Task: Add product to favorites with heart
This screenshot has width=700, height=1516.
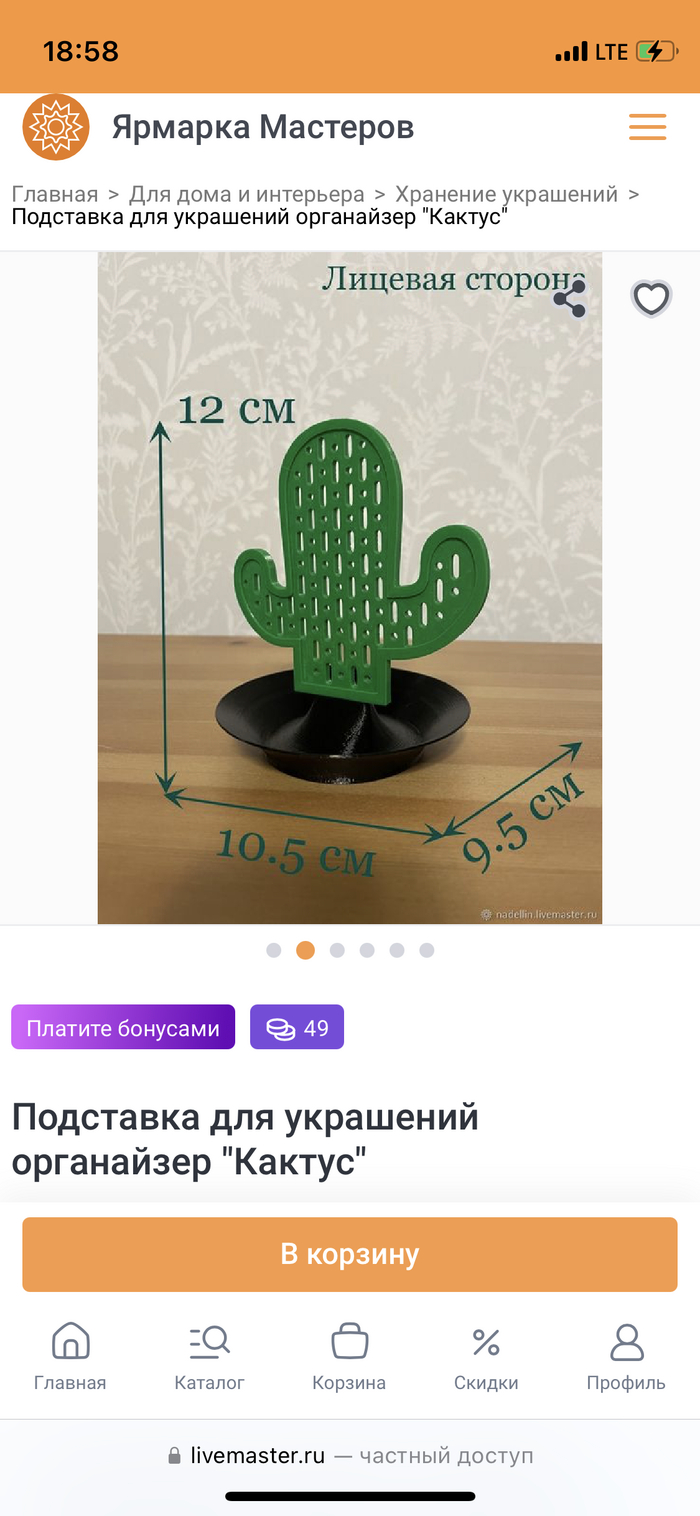Action: tap(651, 299)
